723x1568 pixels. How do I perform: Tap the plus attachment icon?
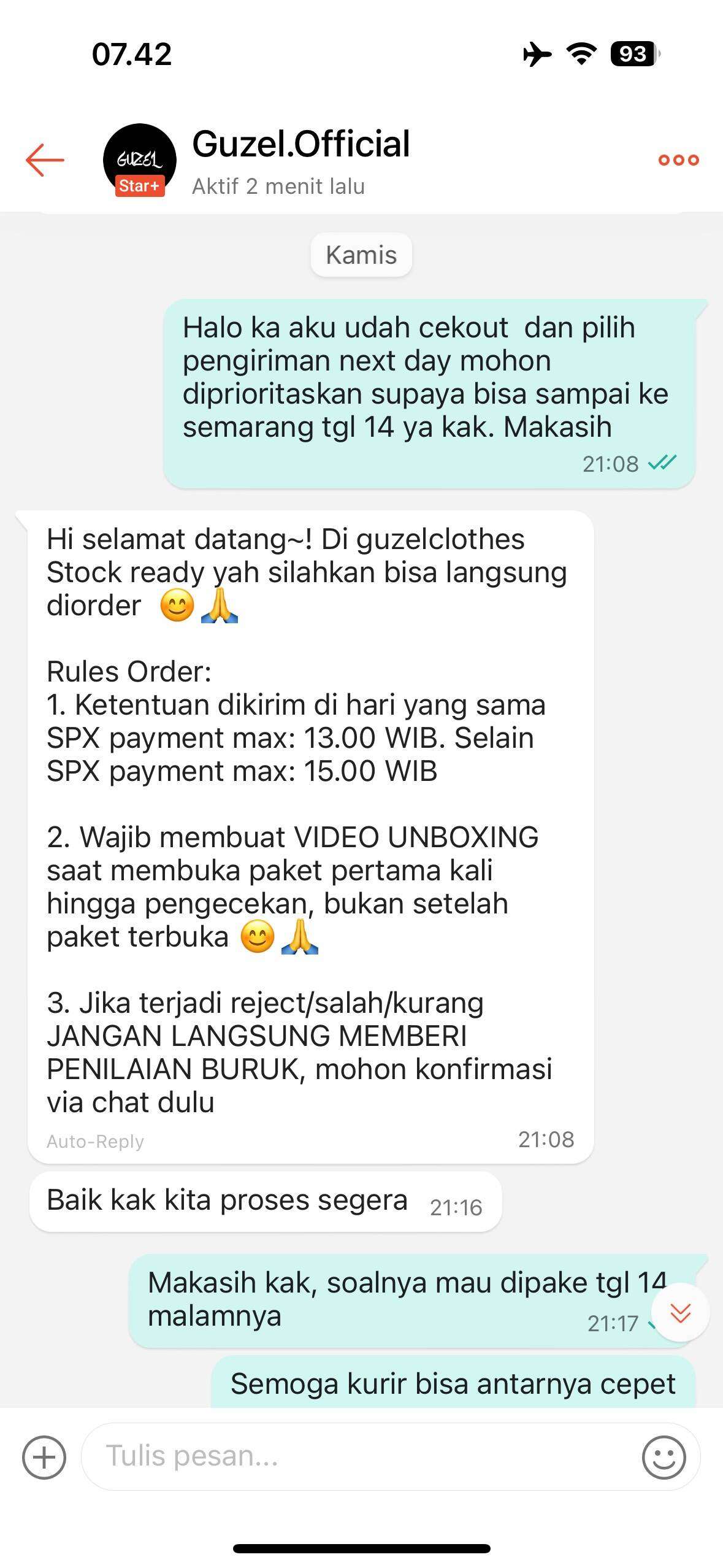[44, 1457]
